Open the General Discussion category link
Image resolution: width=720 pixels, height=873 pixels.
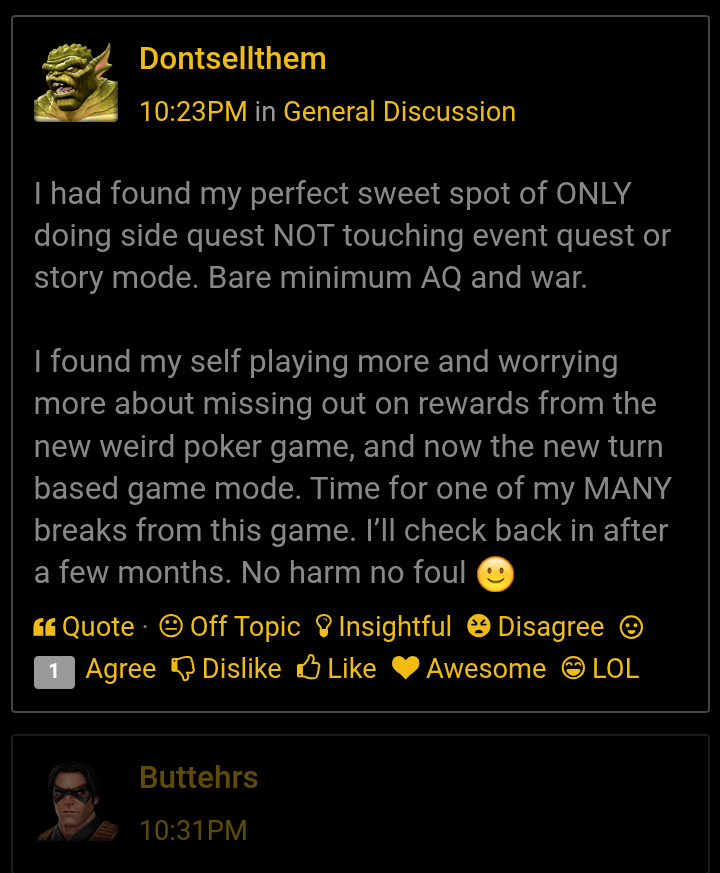coord(399,111)
